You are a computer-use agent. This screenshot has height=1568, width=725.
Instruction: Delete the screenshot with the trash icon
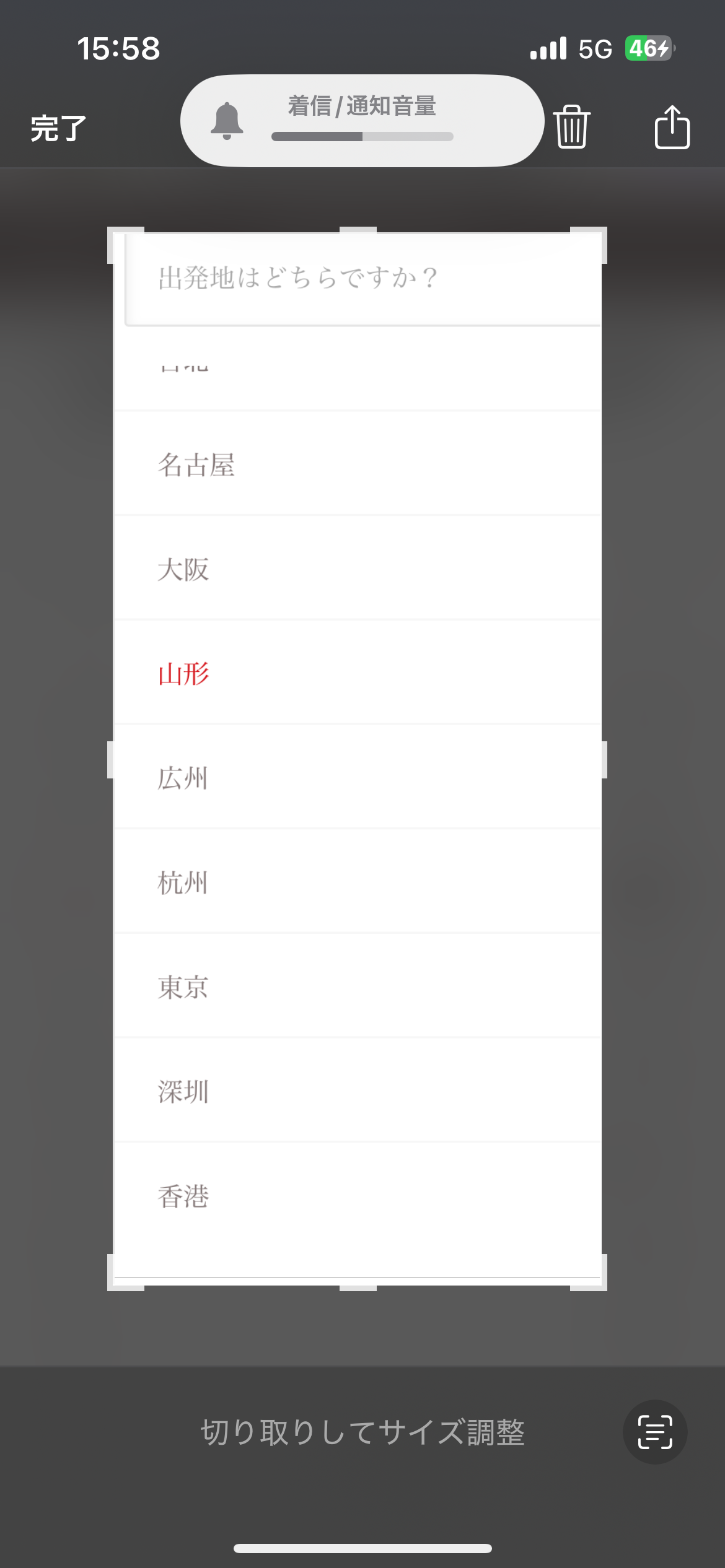pos(571,127)
